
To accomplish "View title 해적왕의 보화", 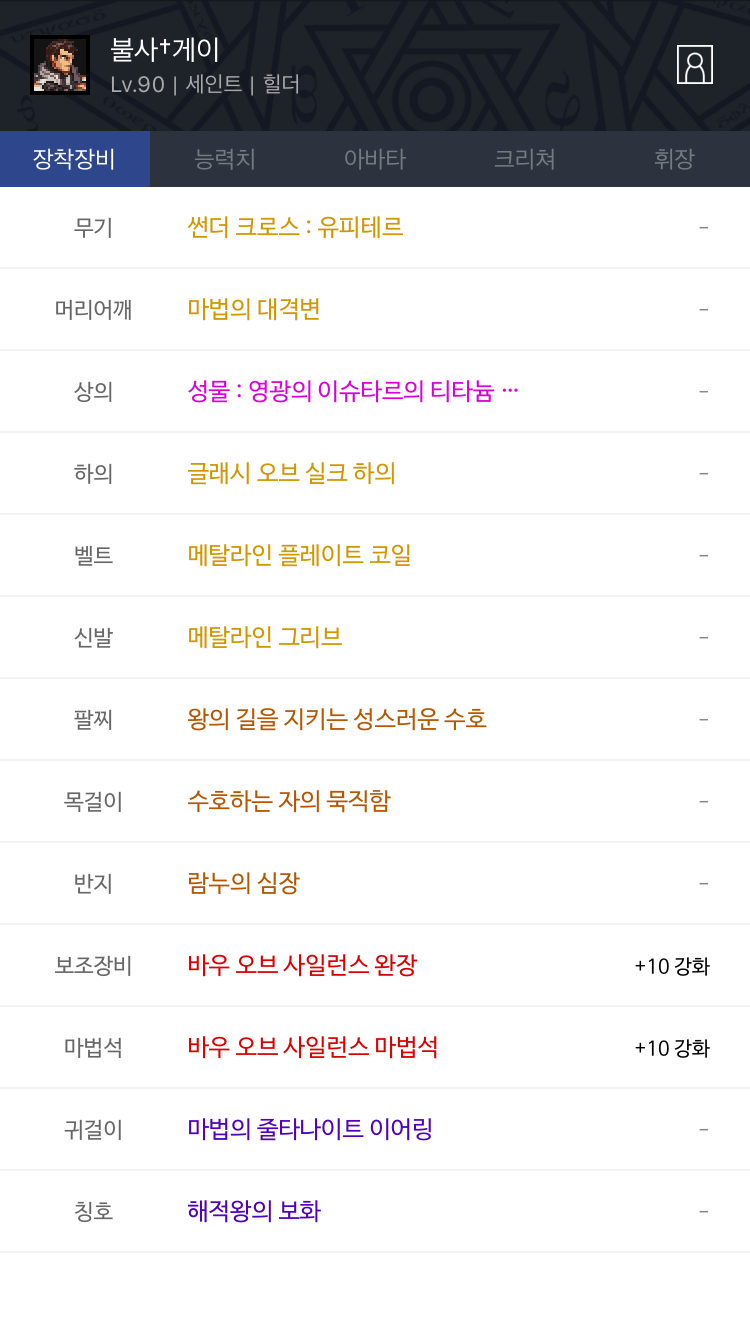I will 375,1212.
